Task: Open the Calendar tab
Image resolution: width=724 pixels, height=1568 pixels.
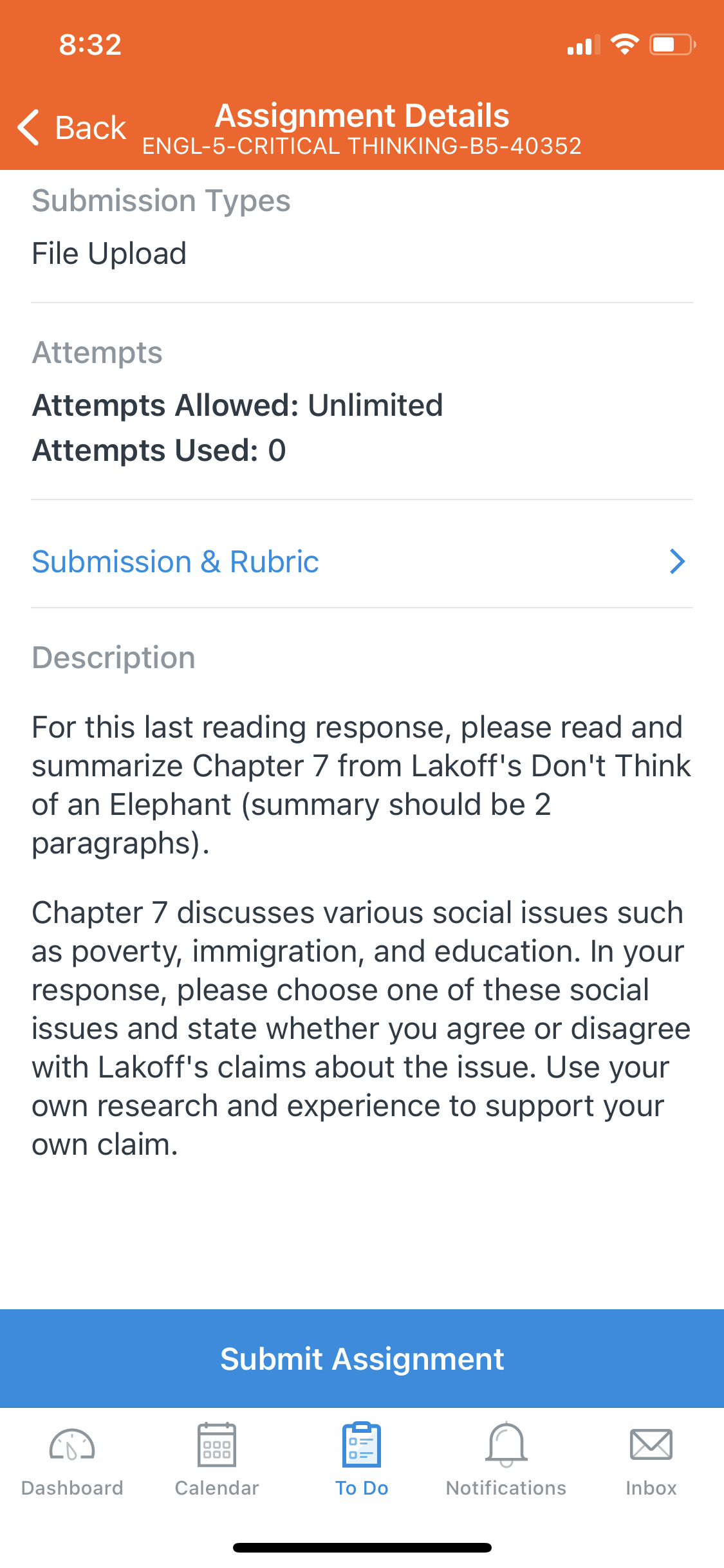Action: [x=217, y=1459]
